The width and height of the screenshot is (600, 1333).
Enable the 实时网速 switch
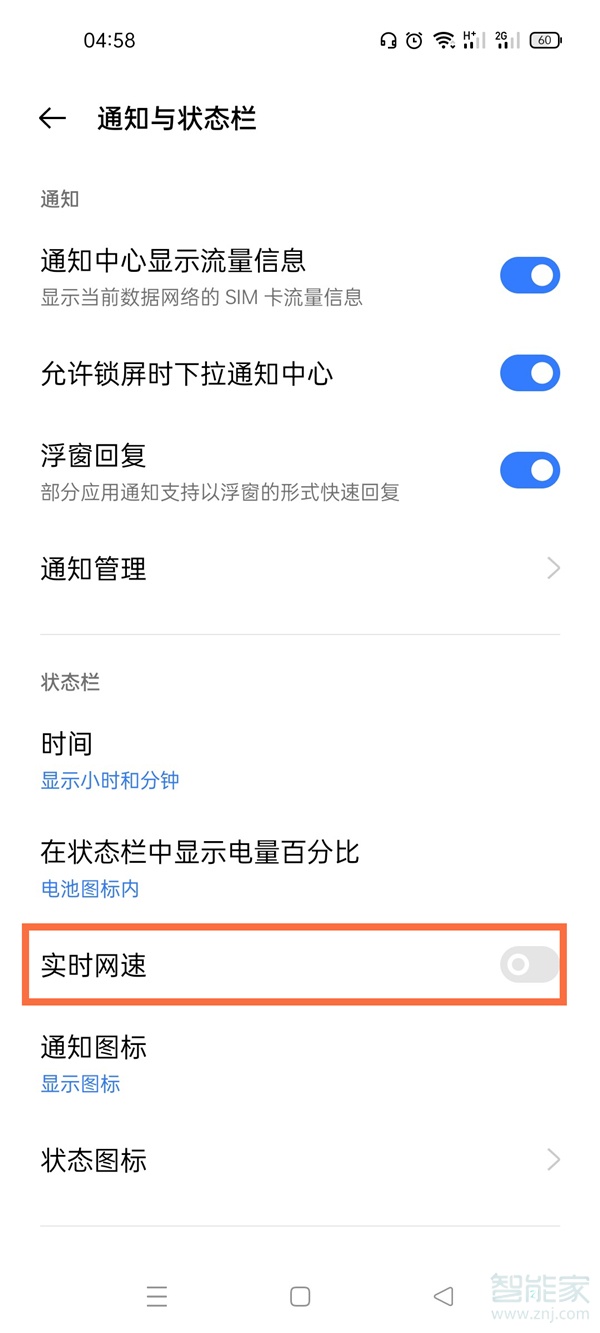tap(529, 965)
